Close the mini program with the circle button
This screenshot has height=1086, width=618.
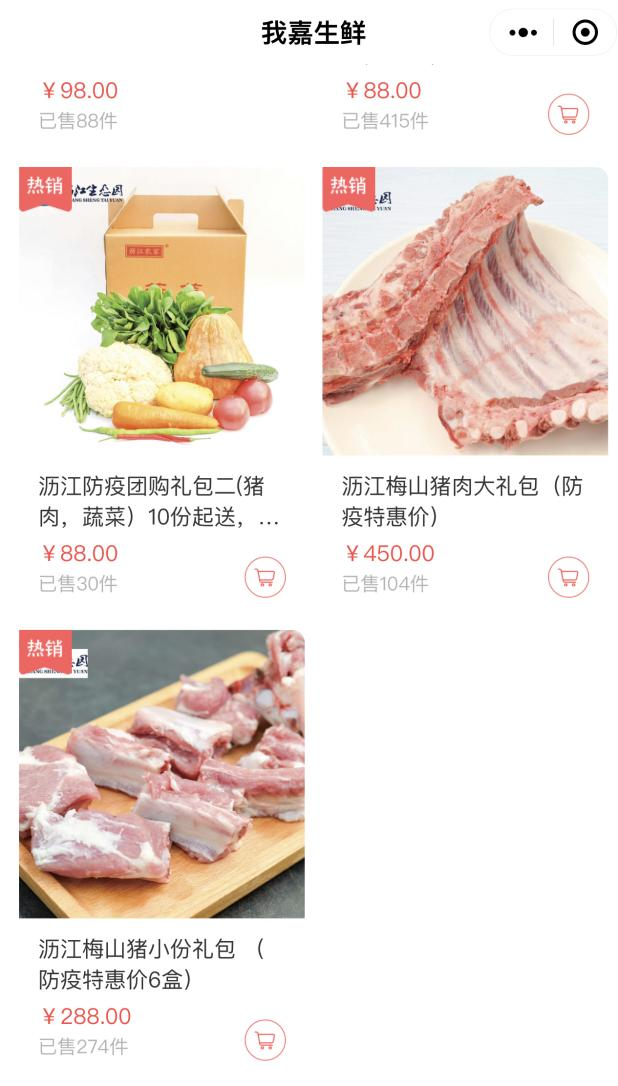(x=584, y=33)
